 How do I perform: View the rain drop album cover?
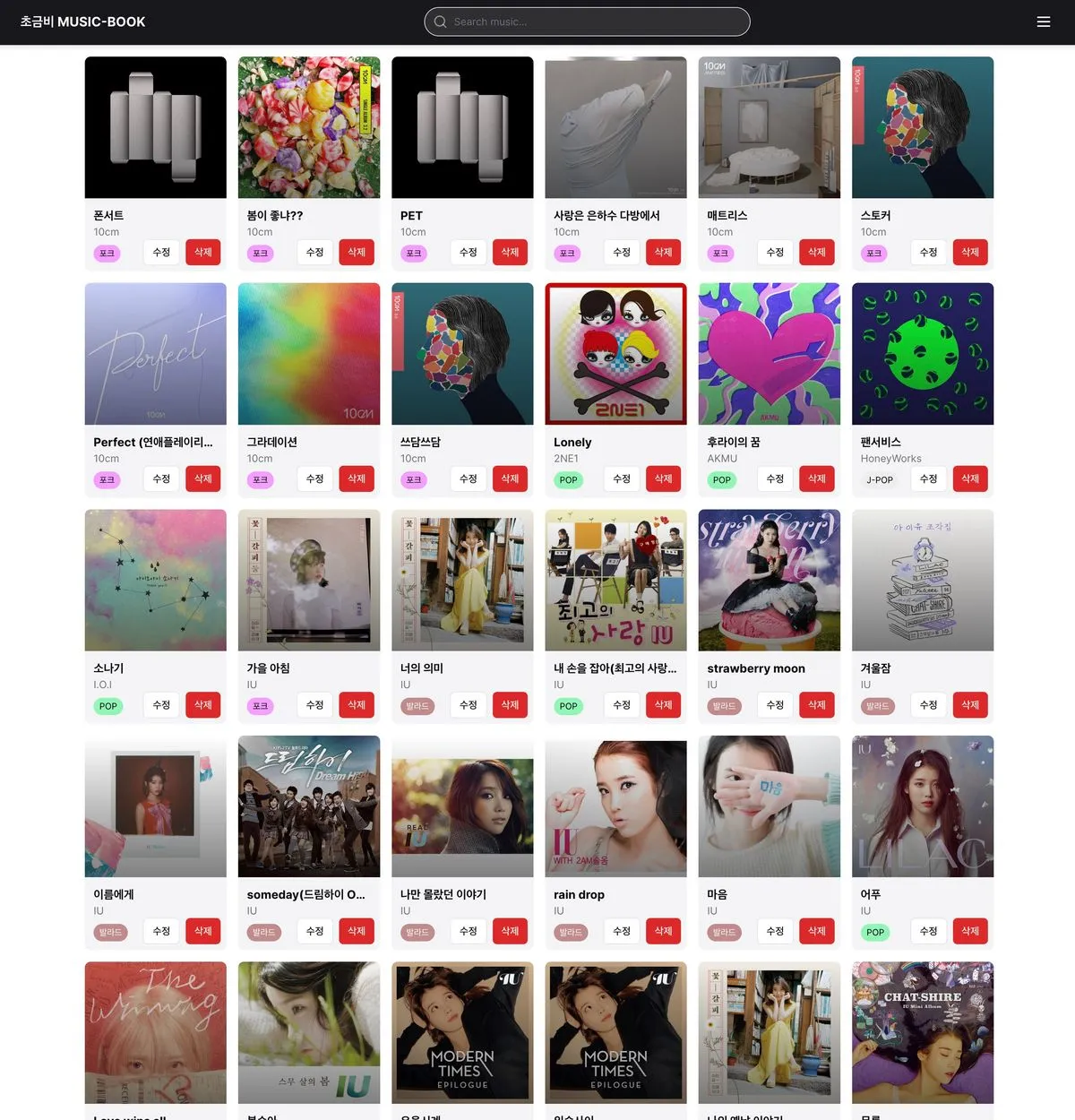[x=615, y=806]
